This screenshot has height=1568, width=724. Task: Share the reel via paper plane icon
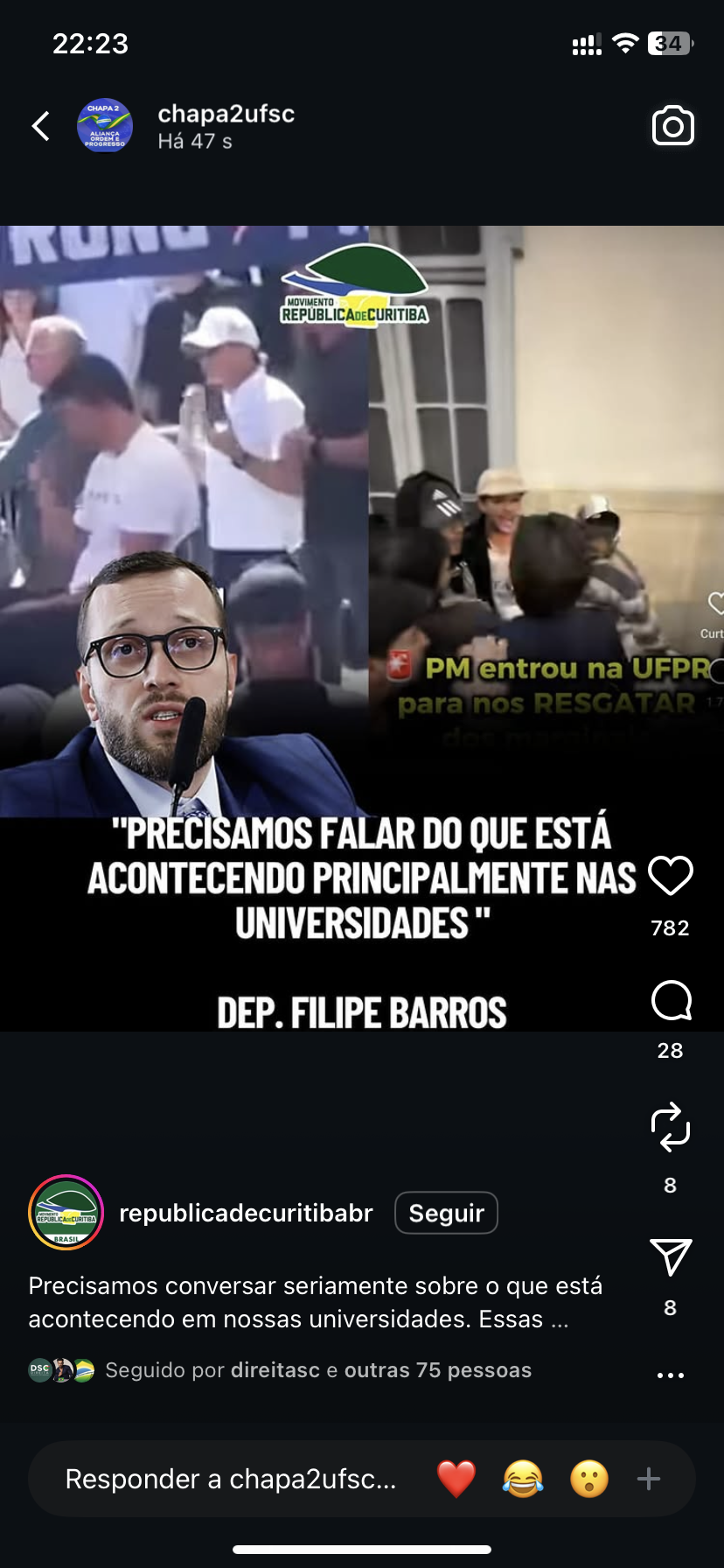[671, 1257]
